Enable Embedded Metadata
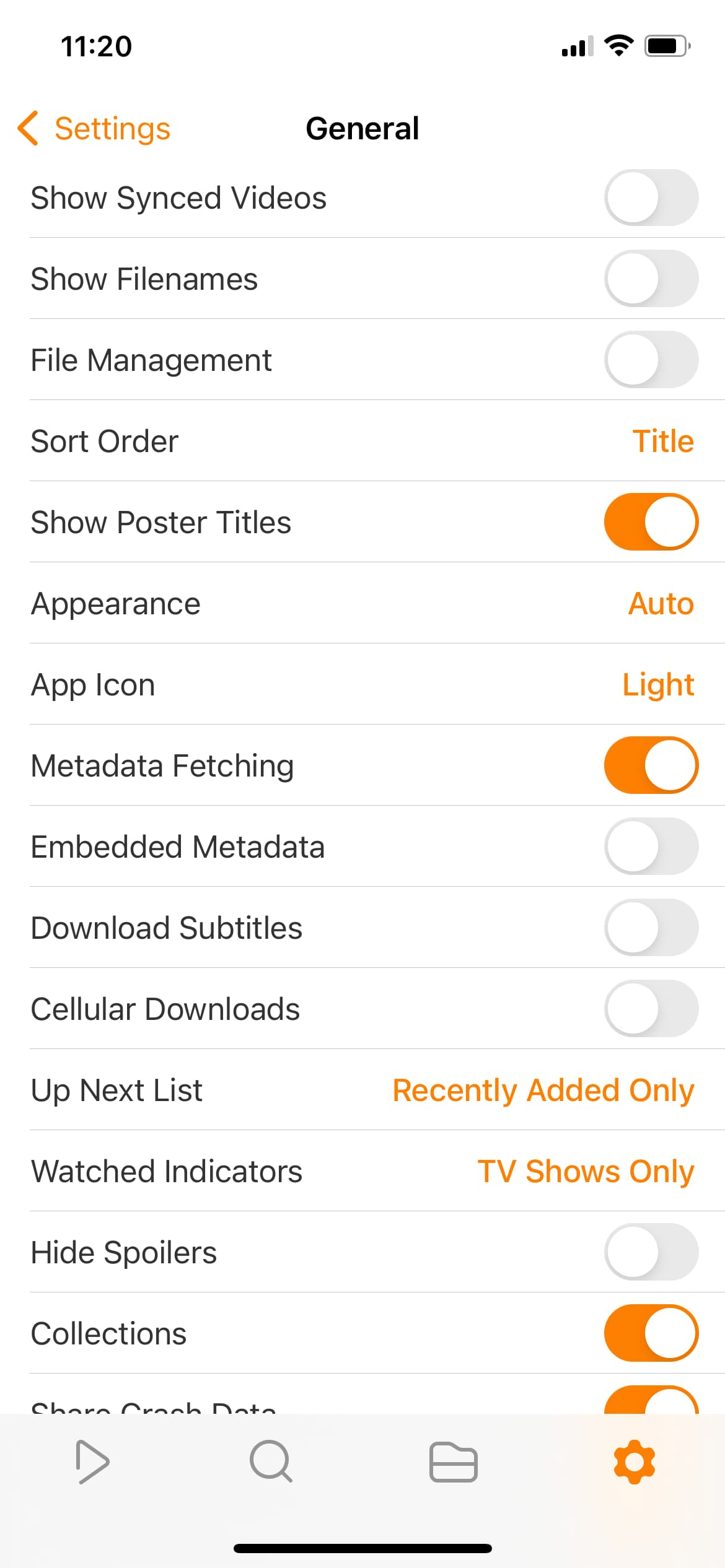The height and width of the screenshot is (1568, 725). click(651, 847)
